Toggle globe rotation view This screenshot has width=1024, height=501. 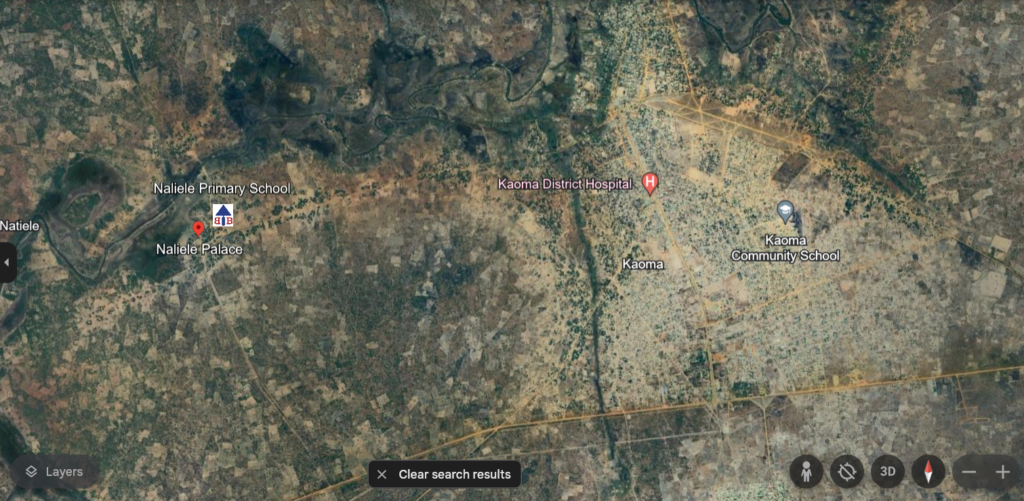[847, 472]
